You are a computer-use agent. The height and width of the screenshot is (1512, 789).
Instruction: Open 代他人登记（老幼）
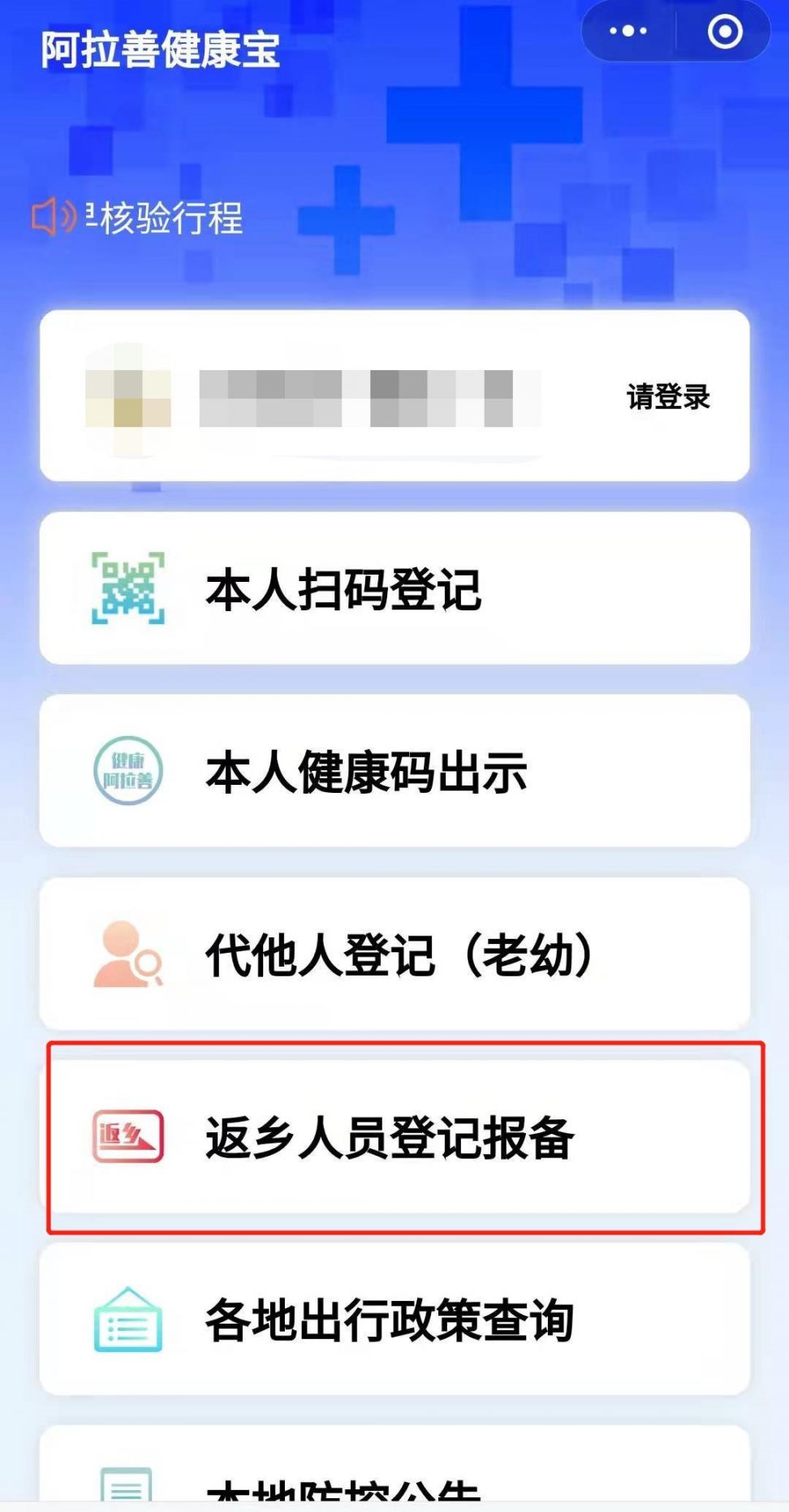(394, 954)
